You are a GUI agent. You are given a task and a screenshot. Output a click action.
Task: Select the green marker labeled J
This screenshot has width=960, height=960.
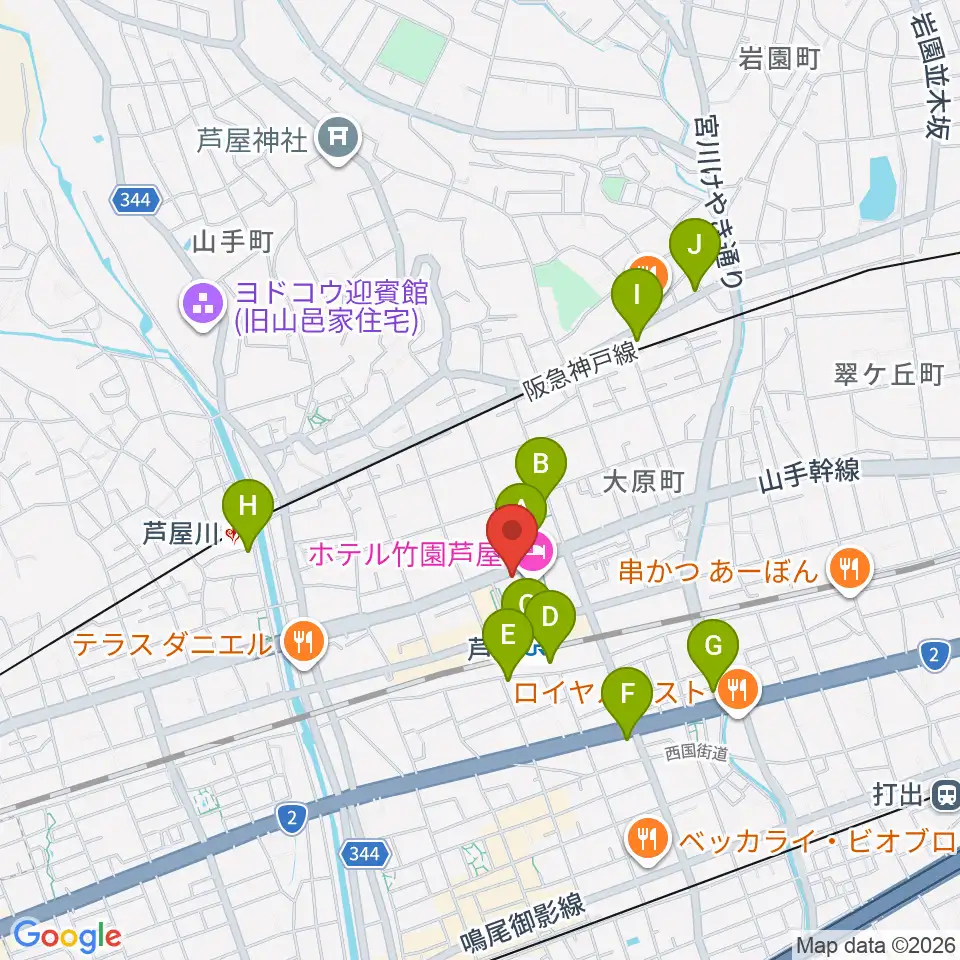694,249
